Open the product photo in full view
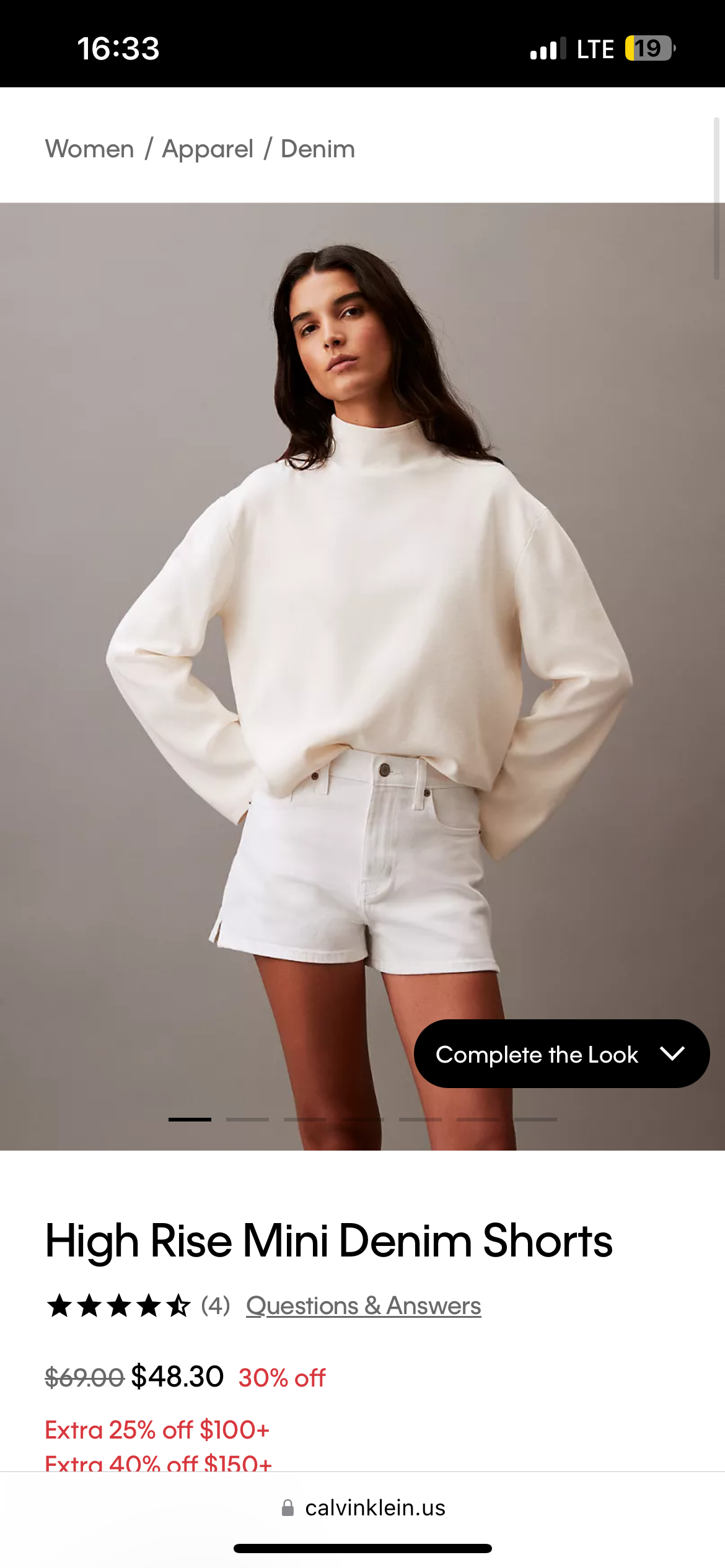The height and width of the screenshot is (1568, 725). 362,619
